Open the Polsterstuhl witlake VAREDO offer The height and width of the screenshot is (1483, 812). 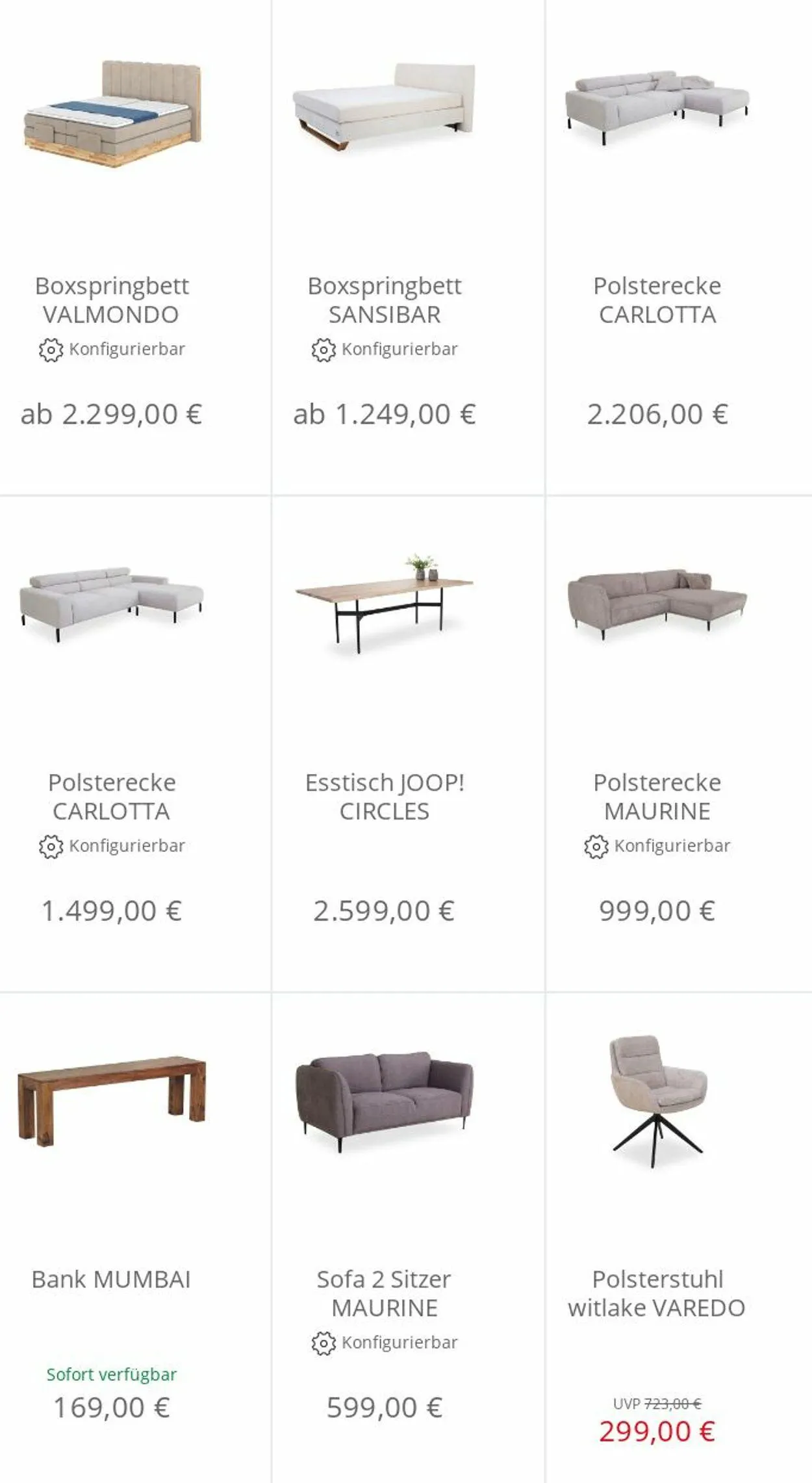(657, 1293)
